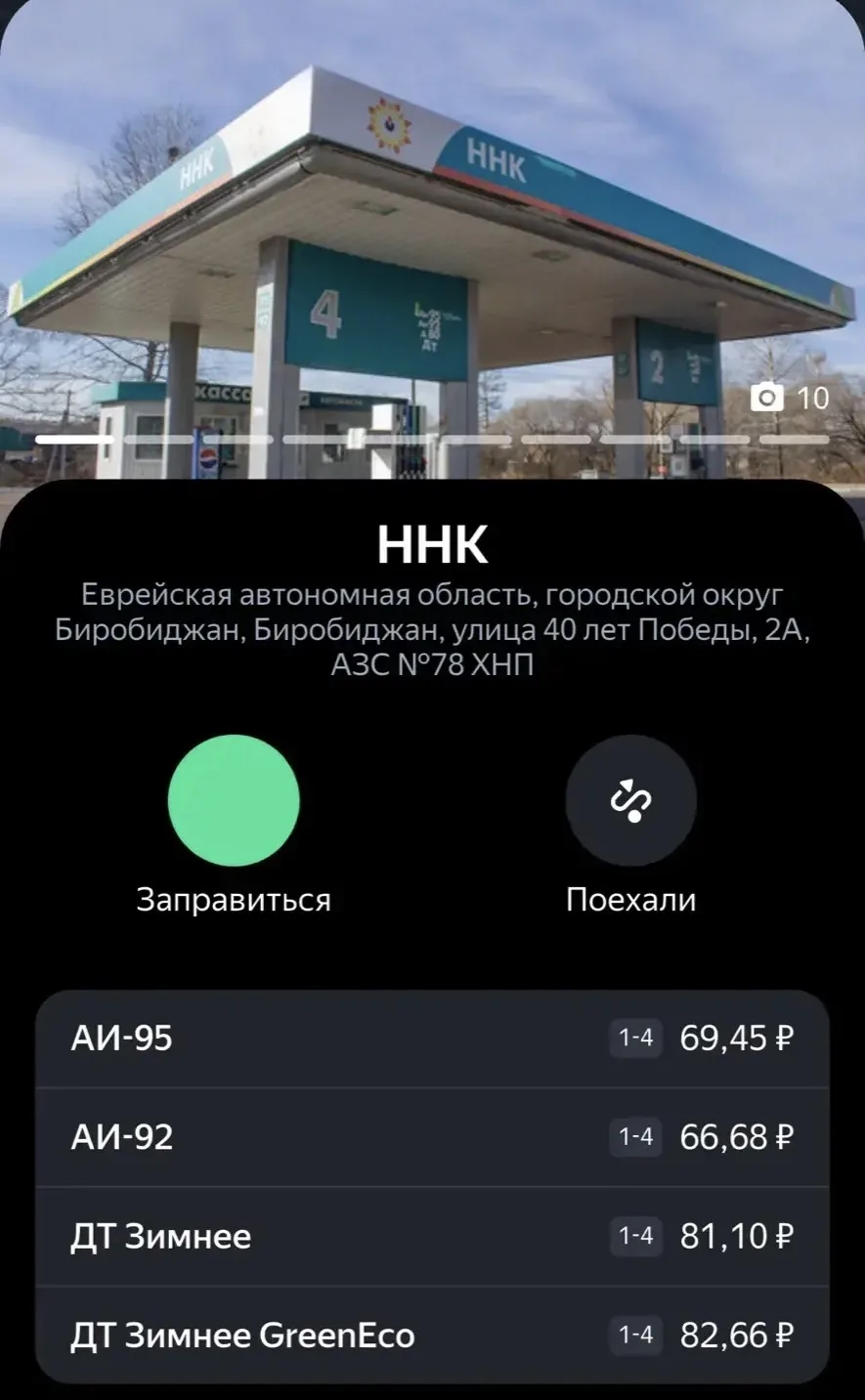Tap the green Заправиться button
Image resolution: width=865 pixels, height=1400 pixels.
click(x=234, y=800)
